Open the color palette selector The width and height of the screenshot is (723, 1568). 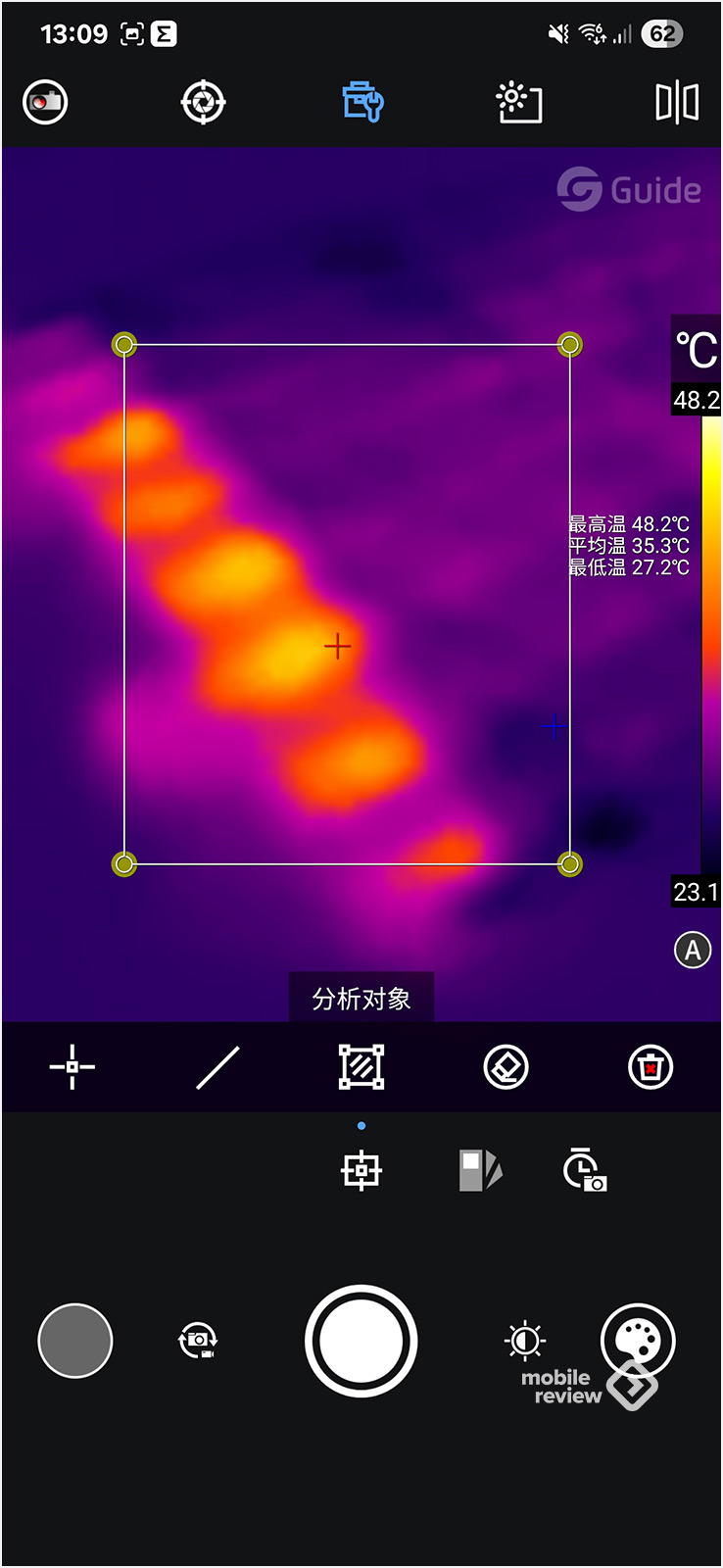(638, 1339)
